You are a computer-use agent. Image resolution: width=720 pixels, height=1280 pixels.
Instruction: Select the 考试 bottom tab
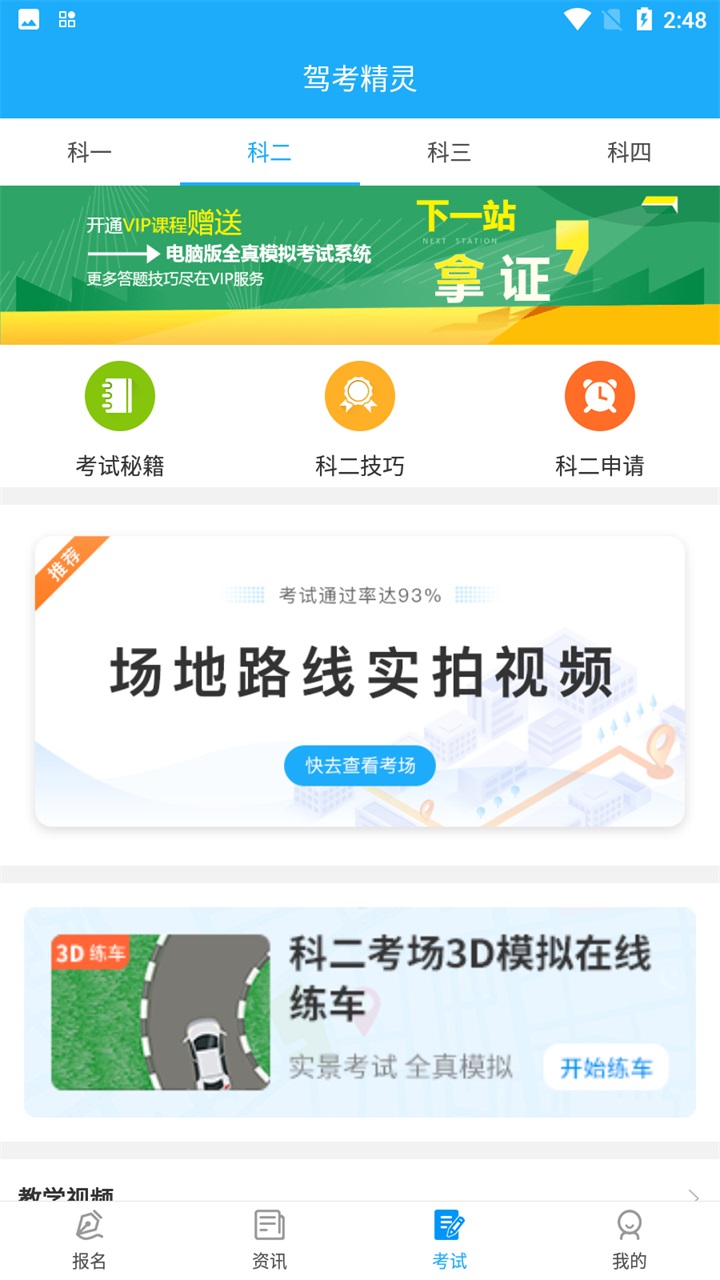click(x=449, y=1240)
